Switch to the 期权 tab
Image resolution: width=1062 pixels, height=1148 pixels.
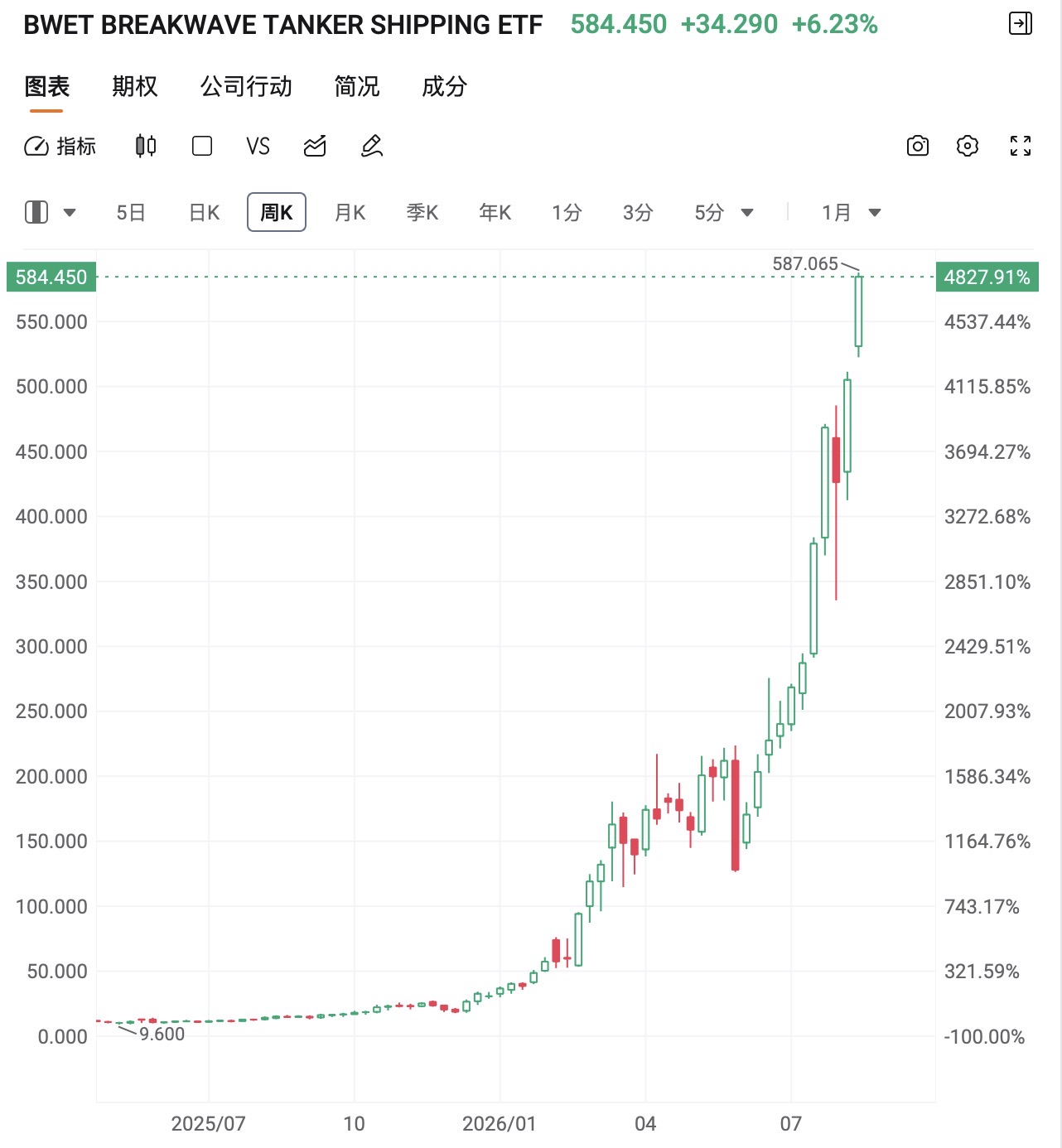click(135, 86)
